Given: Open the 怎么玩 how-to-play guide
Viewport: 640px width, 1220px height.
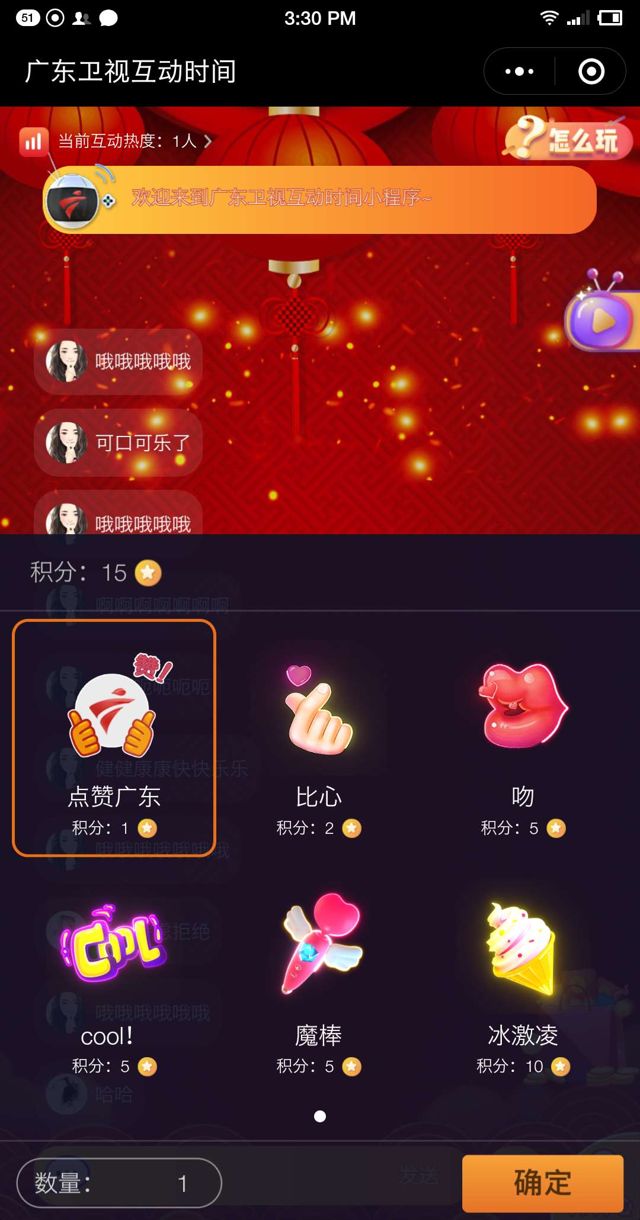Looking at the screenshot, I should pos(570,140).
